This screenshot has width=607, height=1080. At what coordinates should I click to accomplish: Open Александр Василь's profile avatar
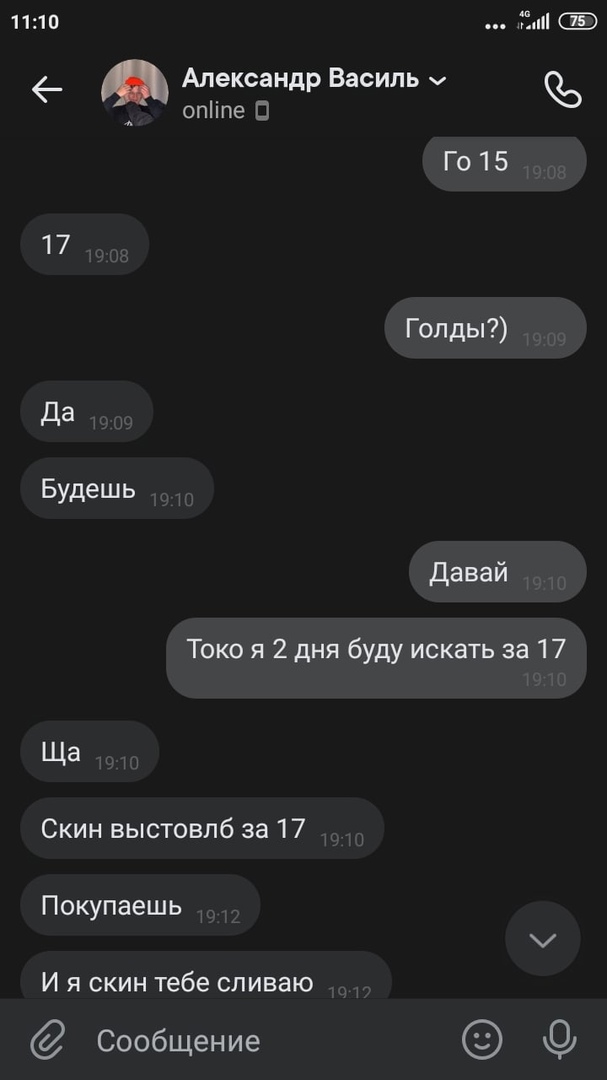point(135,92)
